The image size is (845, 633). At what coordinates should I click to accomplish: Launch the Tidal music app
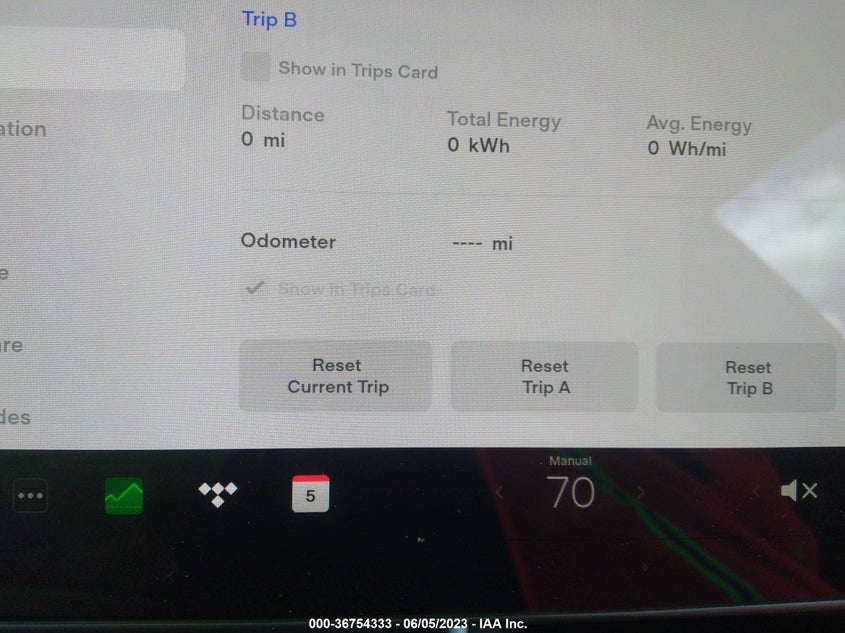pyautogui.click(x=217, y=493)
